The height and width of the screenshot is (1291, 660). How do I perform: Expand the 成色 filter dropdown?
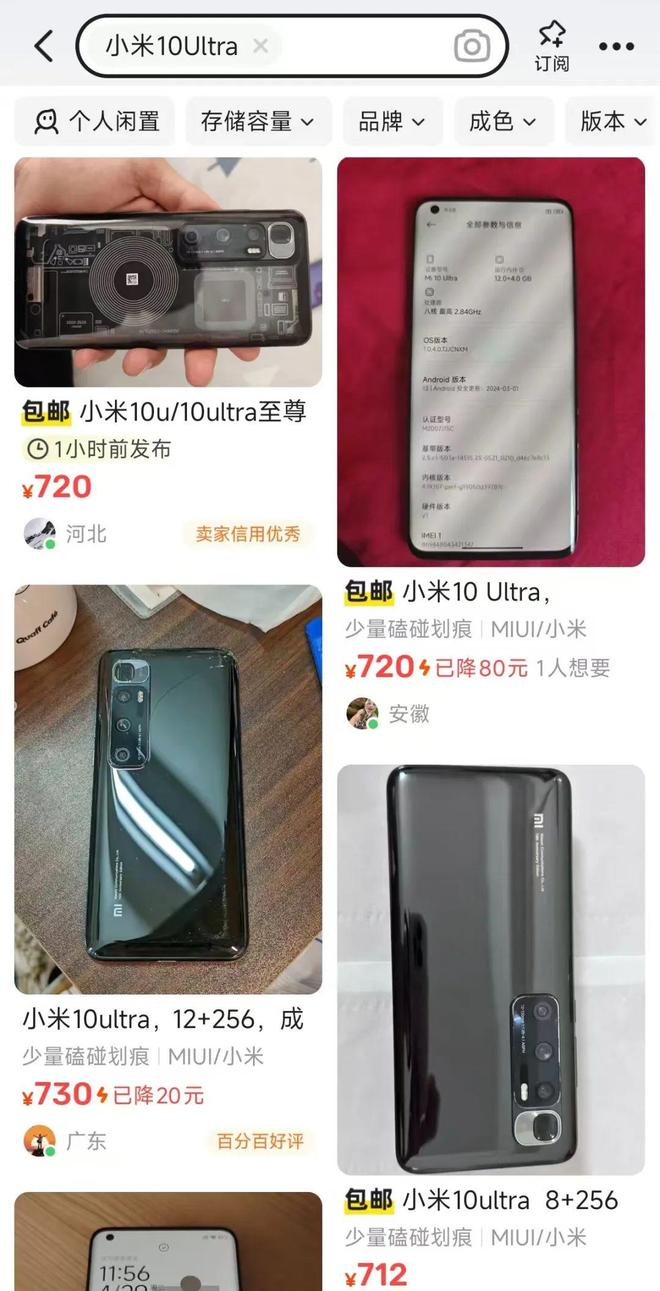pyautogui.click(x=502, y=121)
